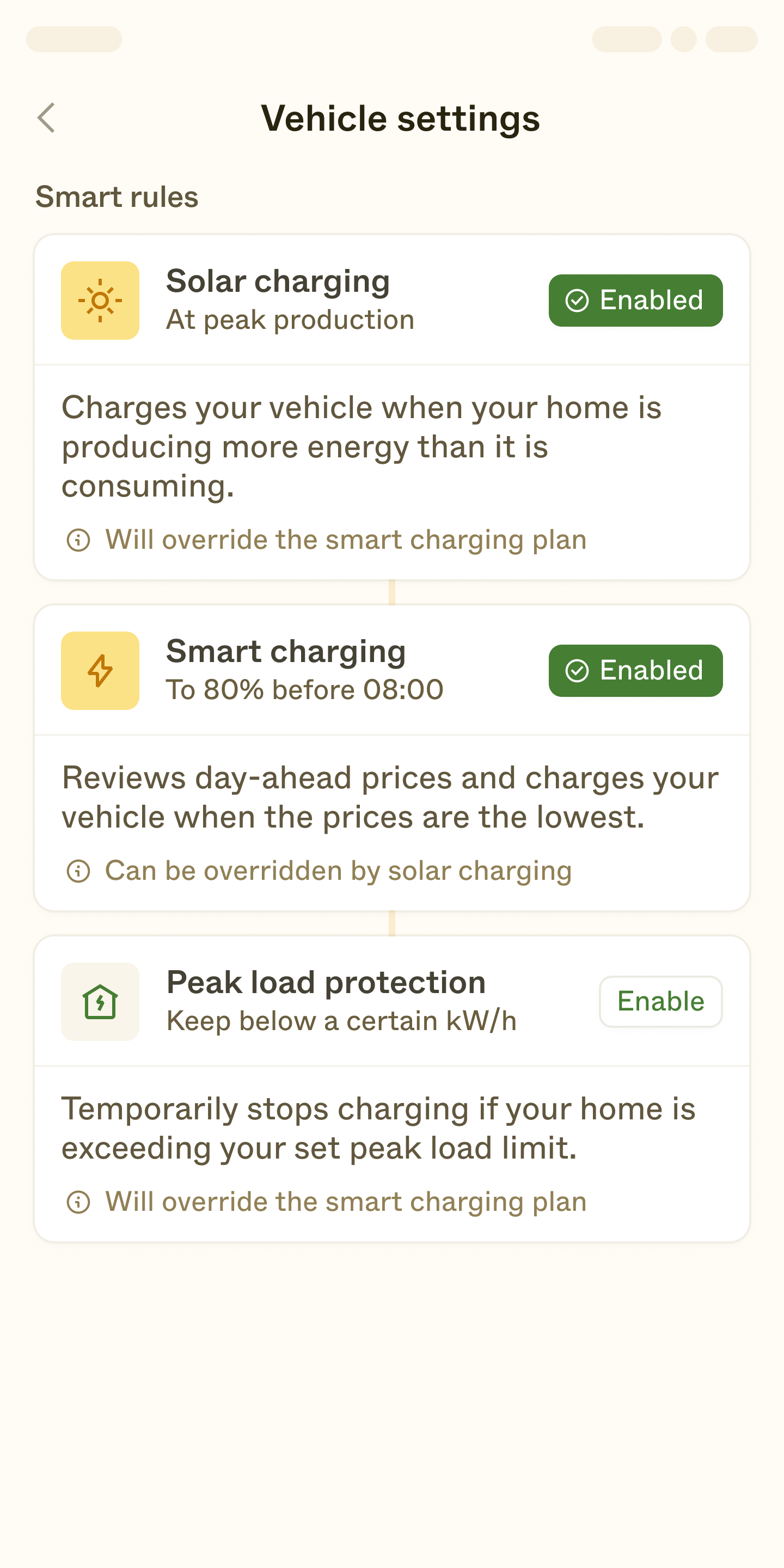Enable Peak load protection

[660, 1001]
